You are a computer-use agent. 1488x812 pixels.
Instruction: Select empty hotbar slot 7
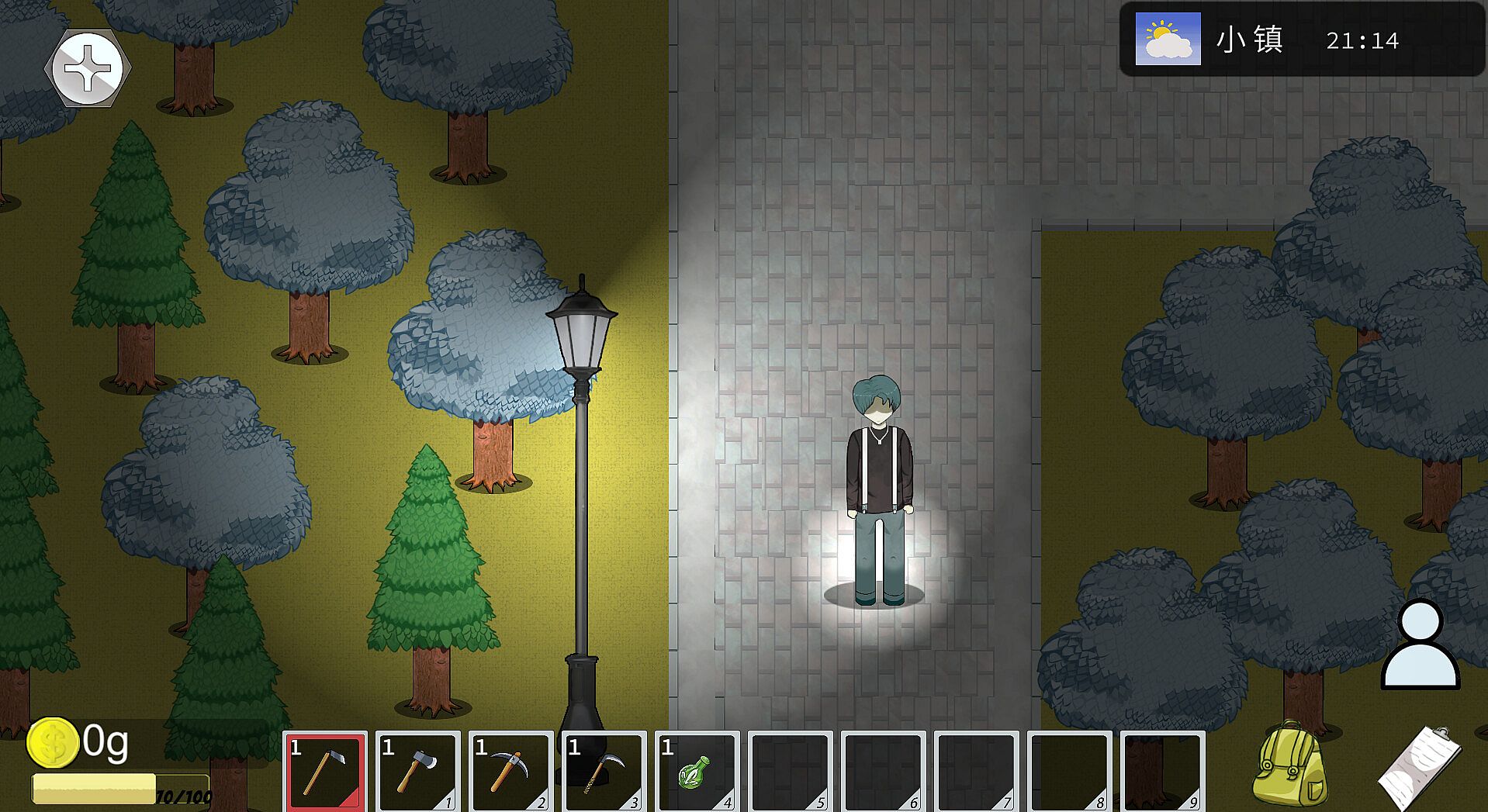coord(976,771)
